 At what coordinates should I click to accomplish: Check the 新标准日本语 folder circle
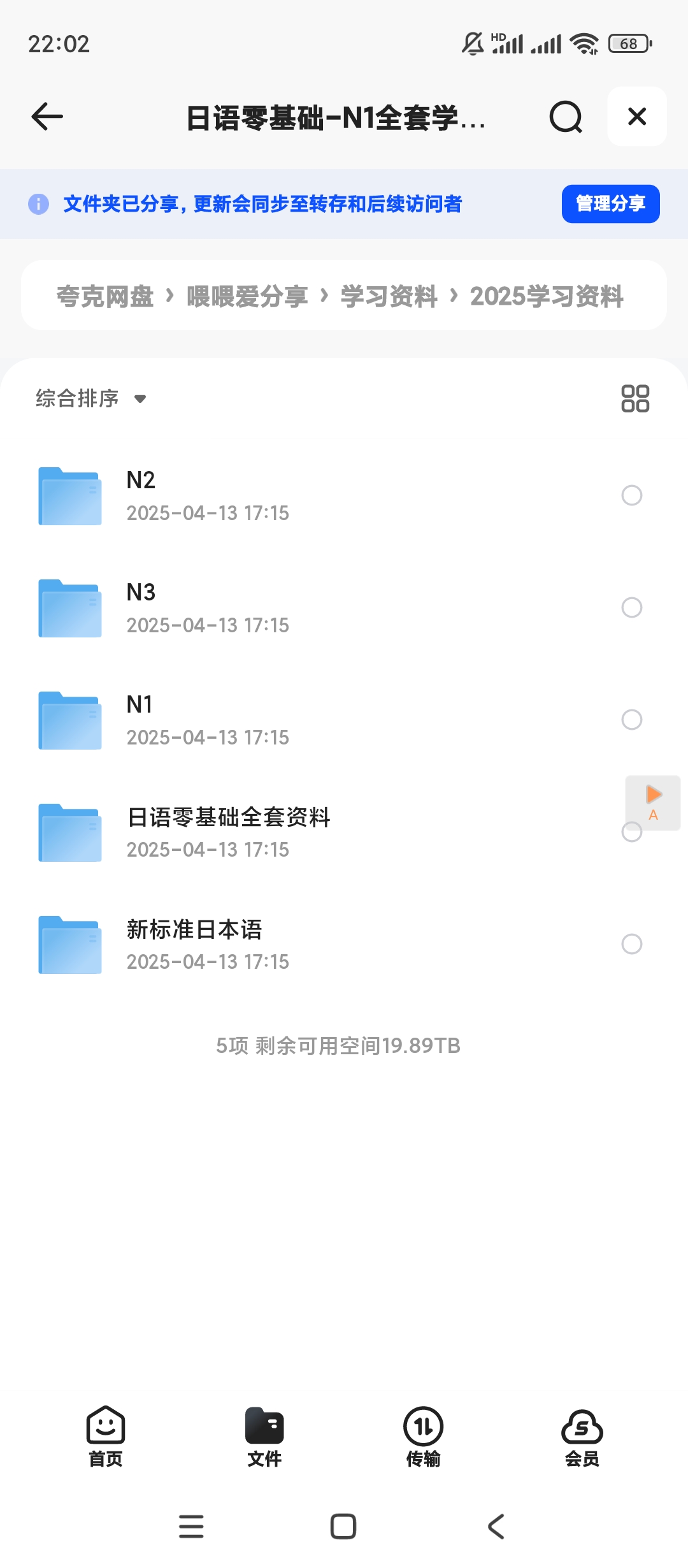[631, 944]
